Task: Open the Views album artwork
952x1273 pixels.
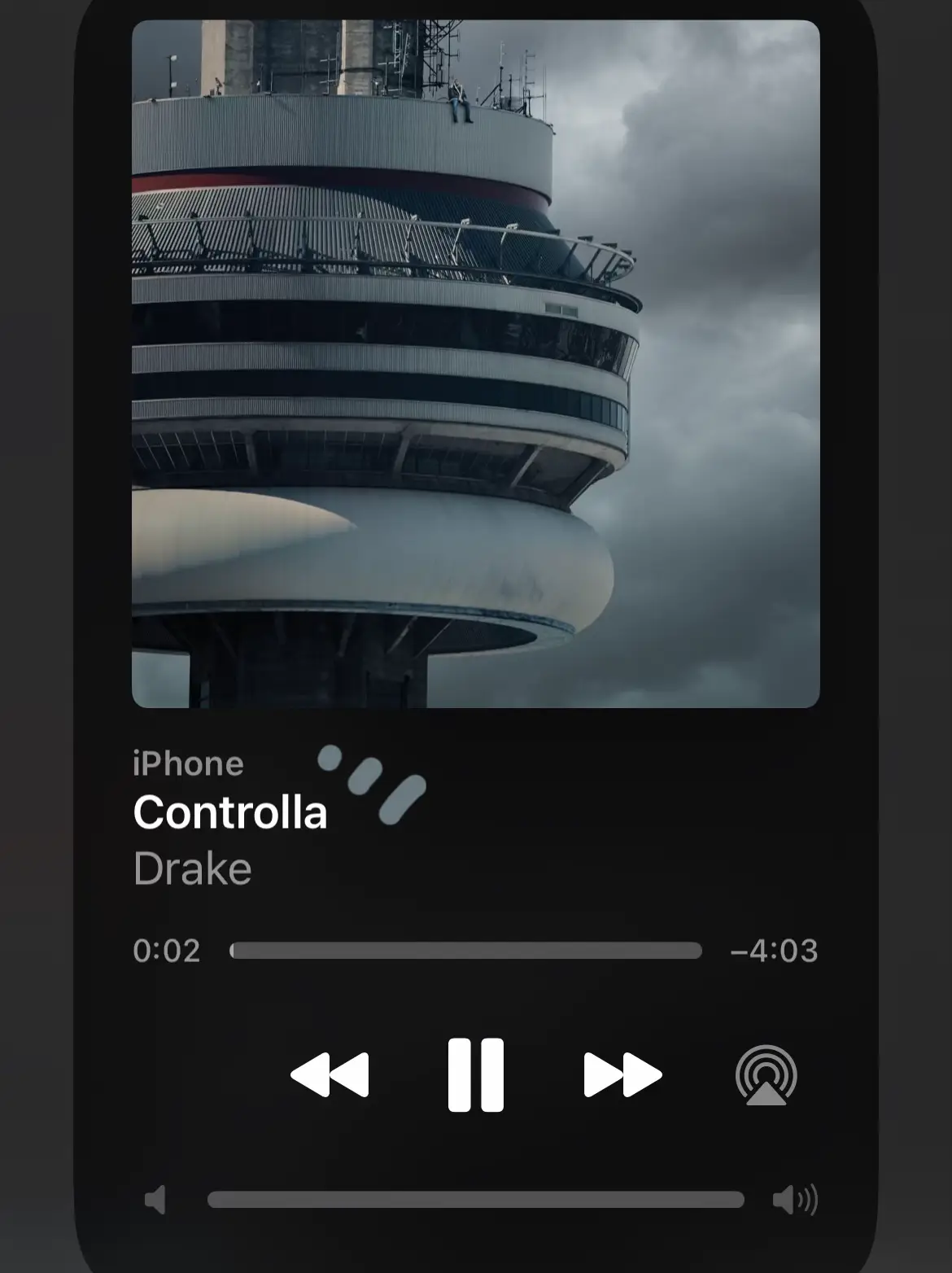Action: (x=475, y=364)
